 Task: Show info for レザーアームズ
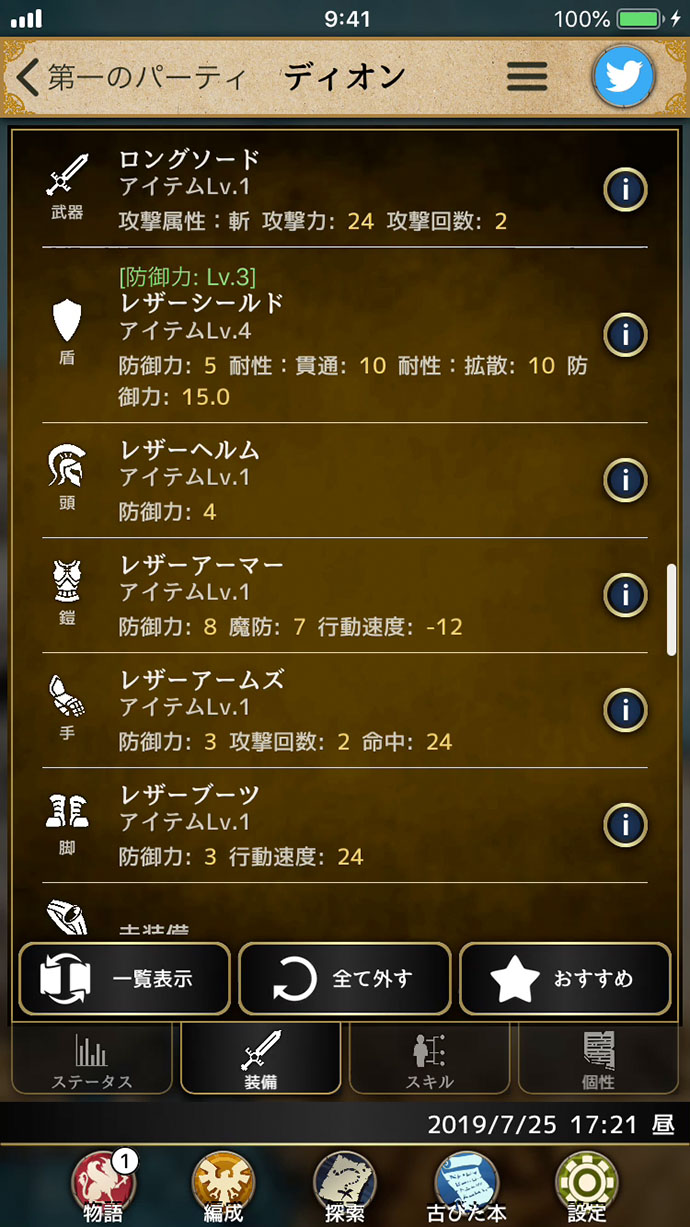coord(625,711)
